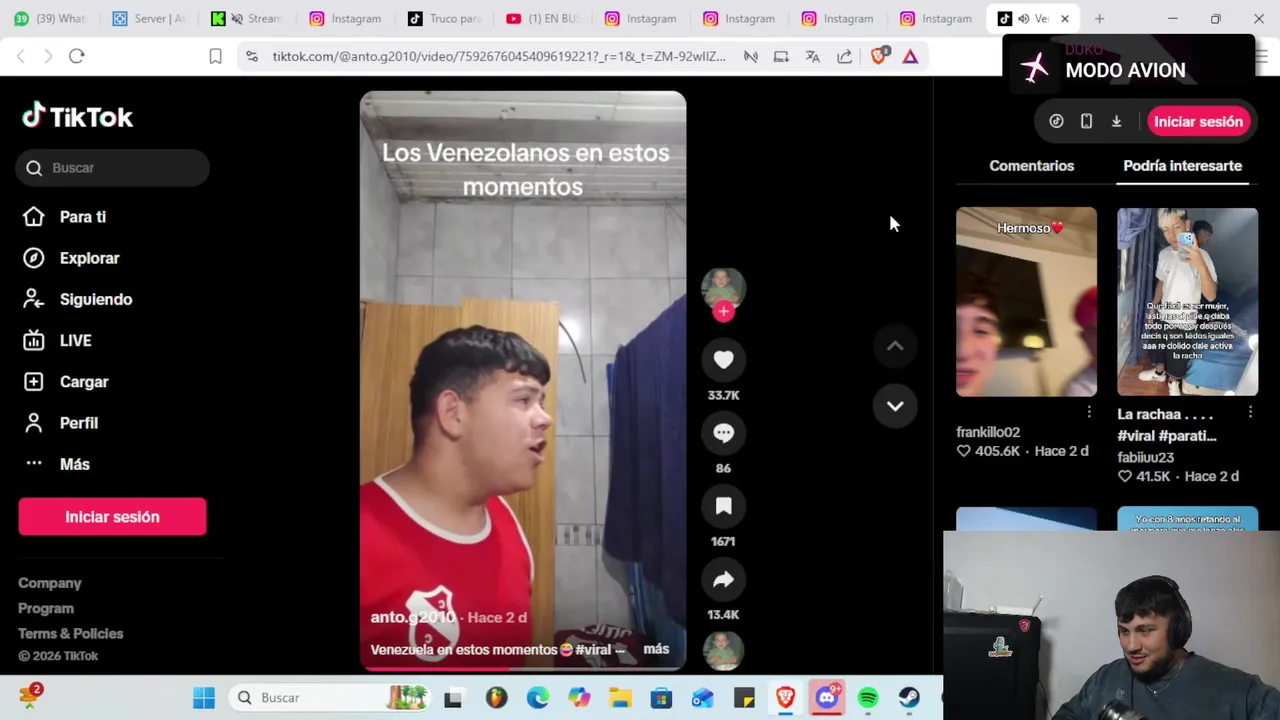The image size is (1280, 720).
Task: Open the LIVE section
Action: coord(75,340)
